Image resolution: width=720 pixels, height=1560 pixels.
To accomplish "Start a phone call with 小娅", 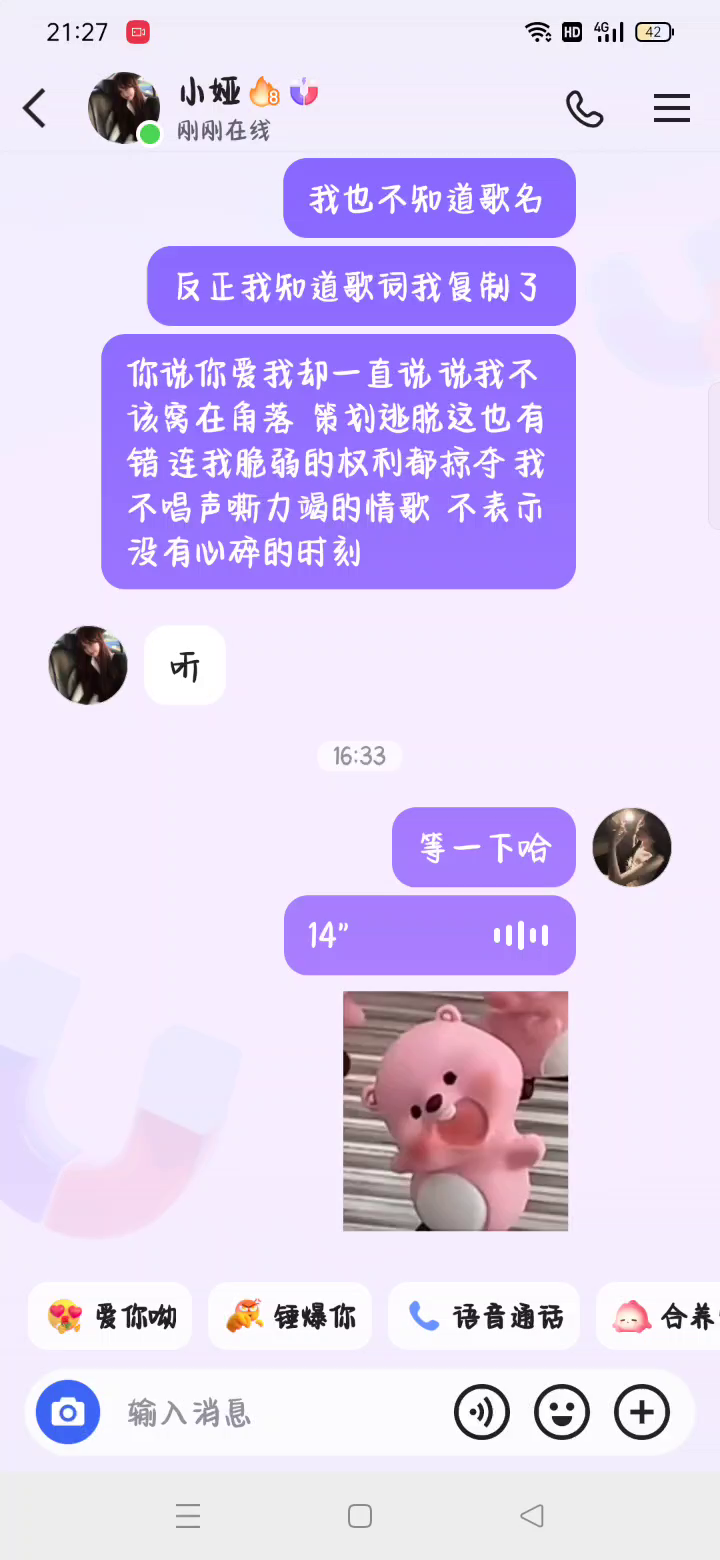I will 584,108.
